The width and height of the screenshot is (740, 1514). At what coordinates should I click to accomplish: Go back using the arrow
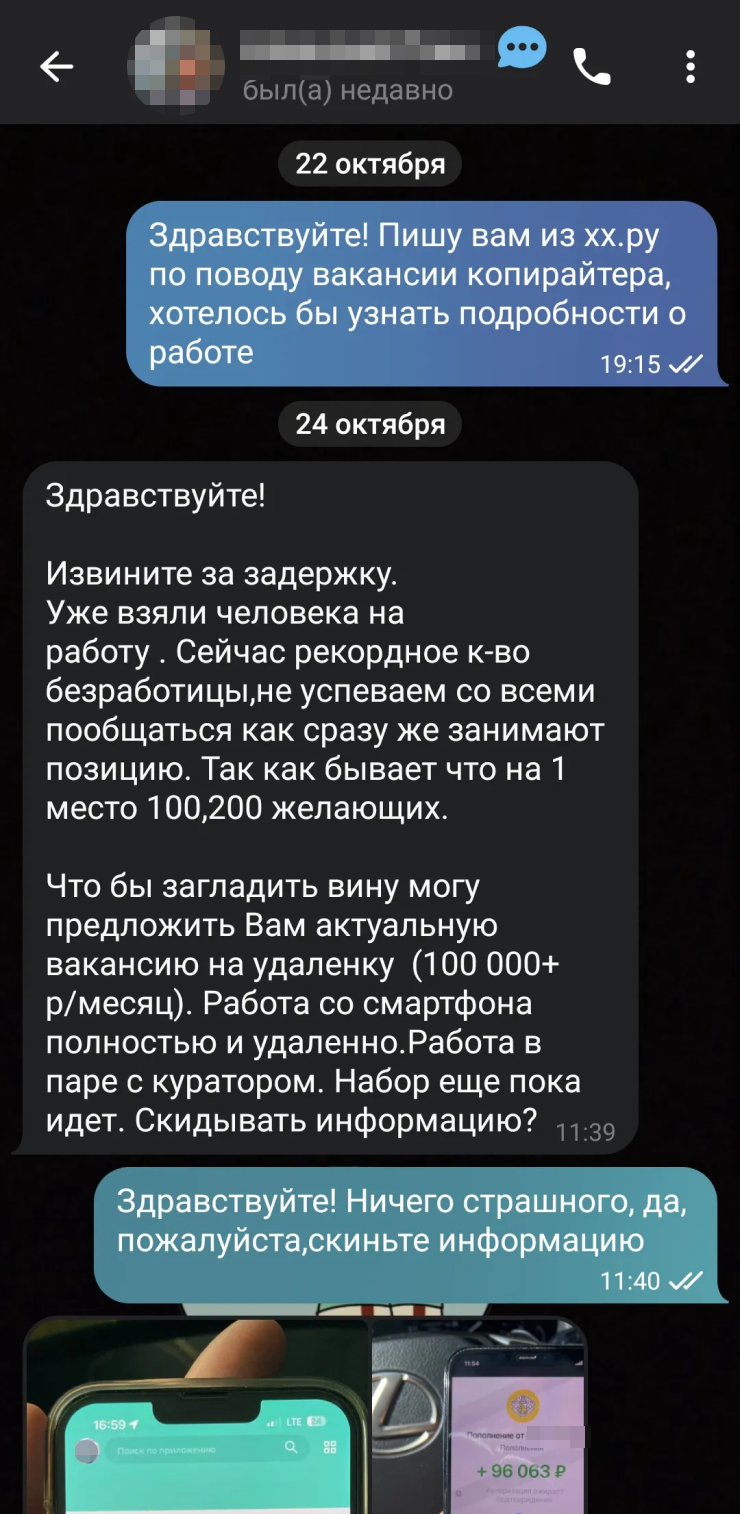(57, 67)
